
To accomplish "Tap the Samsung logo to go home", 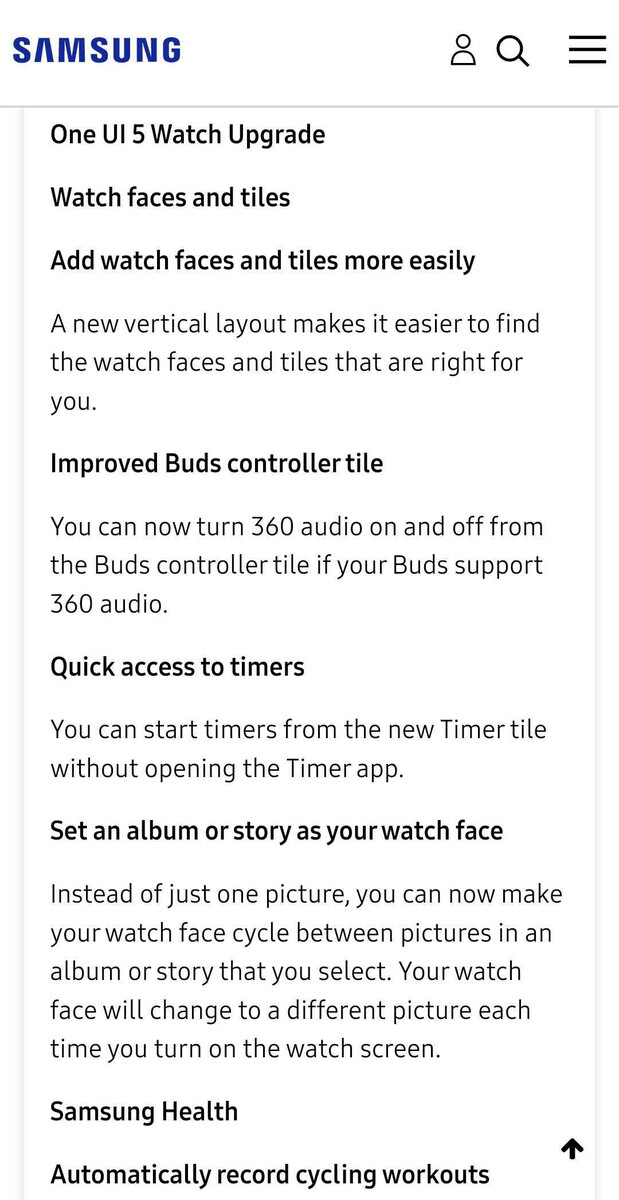I will coord(97,50).
